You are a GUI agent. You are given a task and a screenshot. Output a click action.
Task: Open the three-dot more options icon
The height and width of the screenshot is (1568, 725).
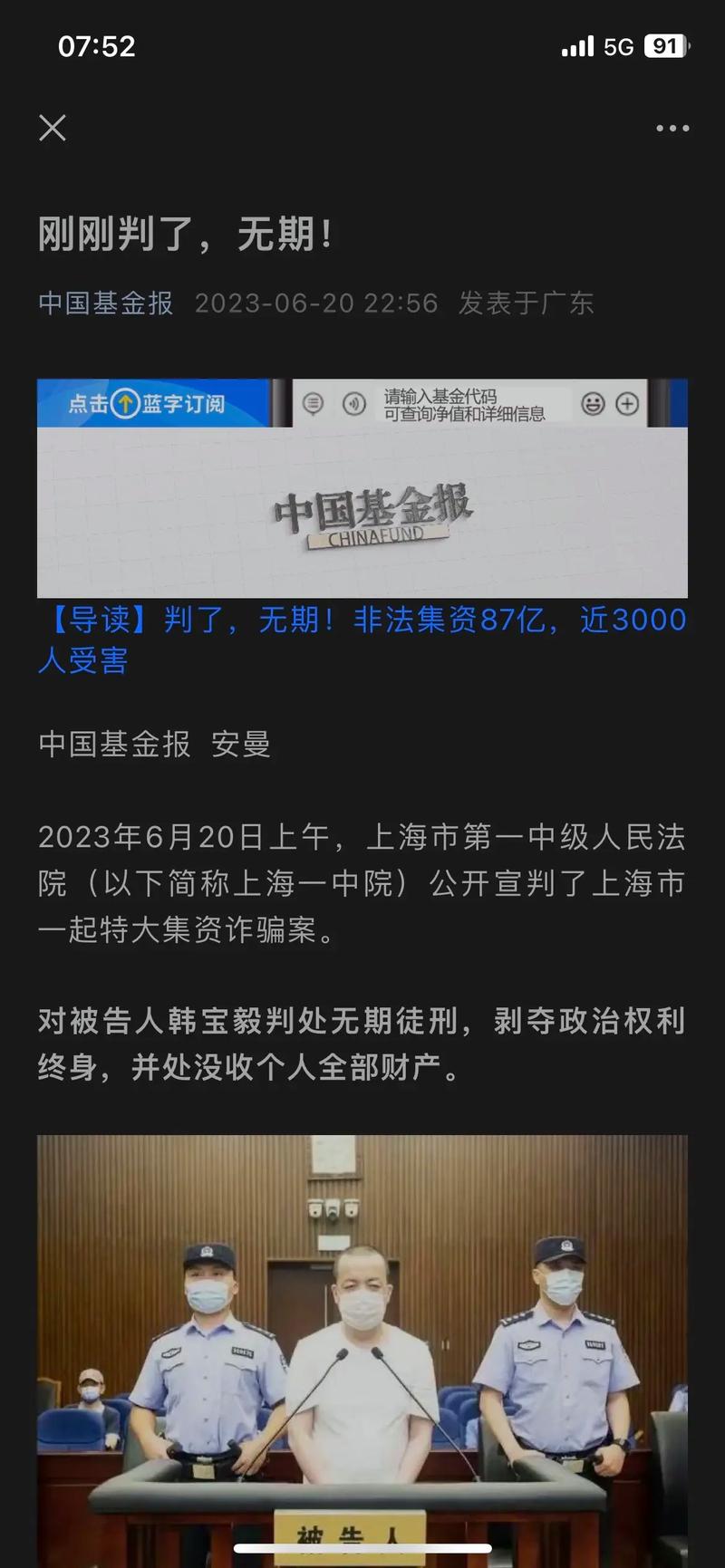(x=672, y=127)
